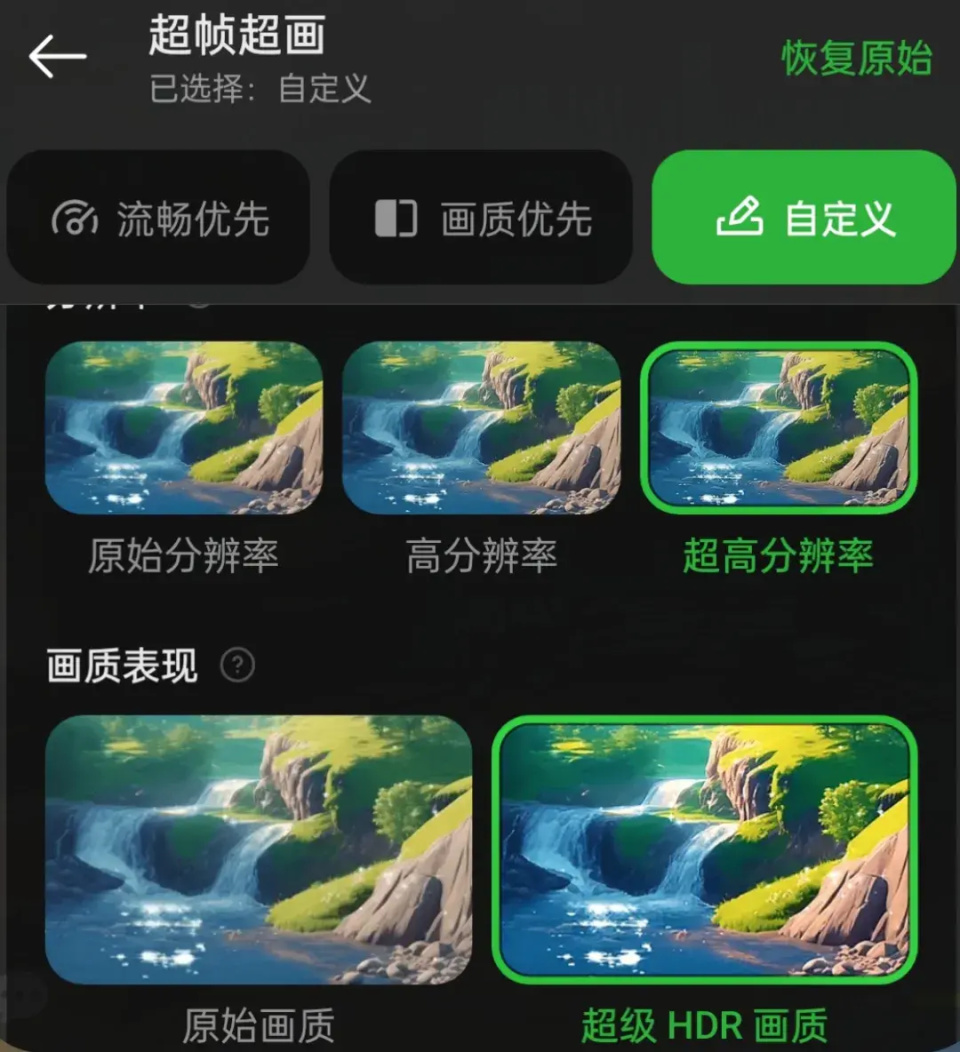Select 超高分辨率 option
Viewport: 960px width, 1052px height.
pyautogui.click(x=778, y=428)
